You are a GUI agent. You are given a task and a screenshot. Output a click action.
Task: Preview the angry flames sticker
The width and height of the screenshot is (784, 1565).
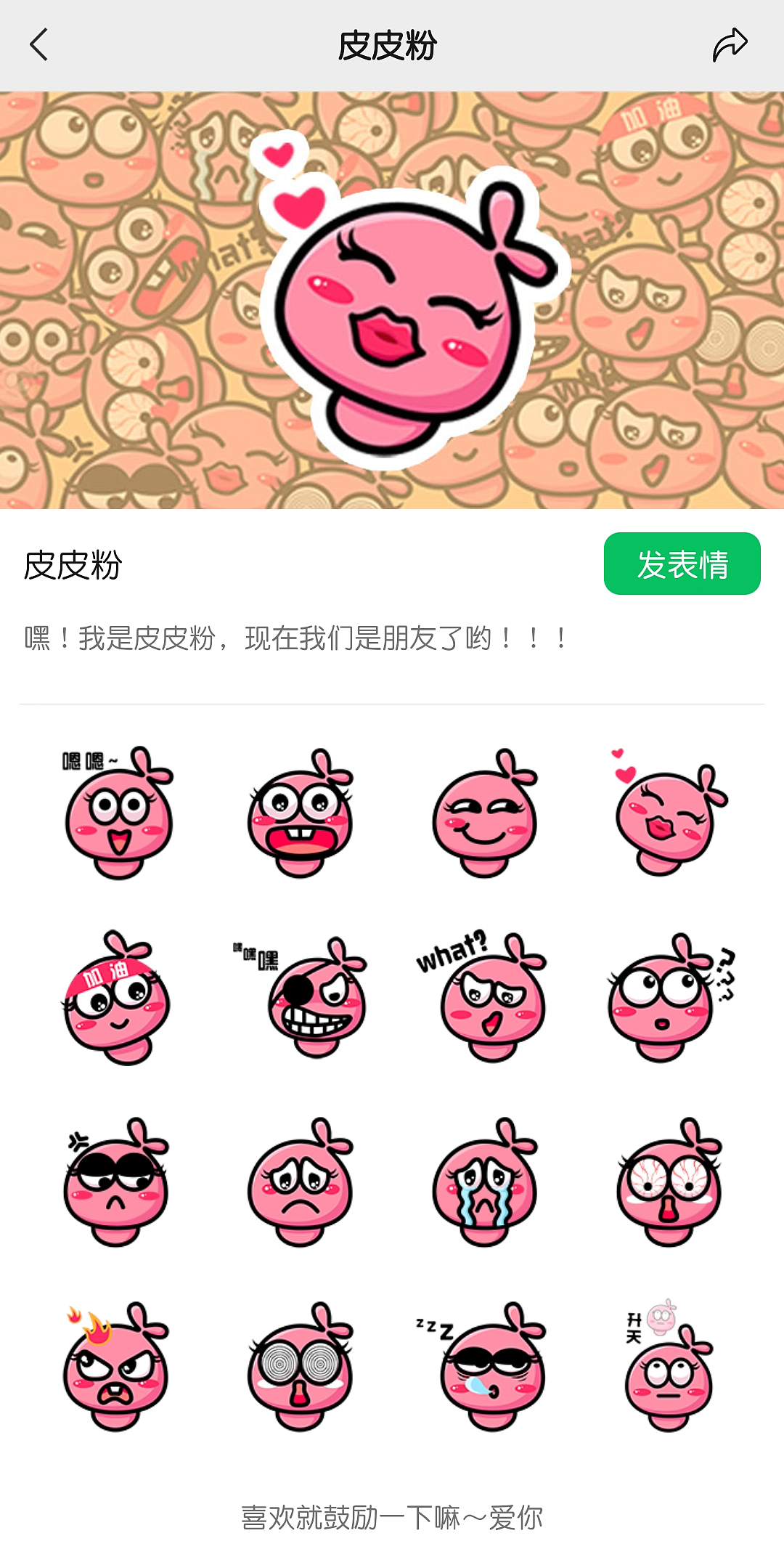pos(116,1366)
